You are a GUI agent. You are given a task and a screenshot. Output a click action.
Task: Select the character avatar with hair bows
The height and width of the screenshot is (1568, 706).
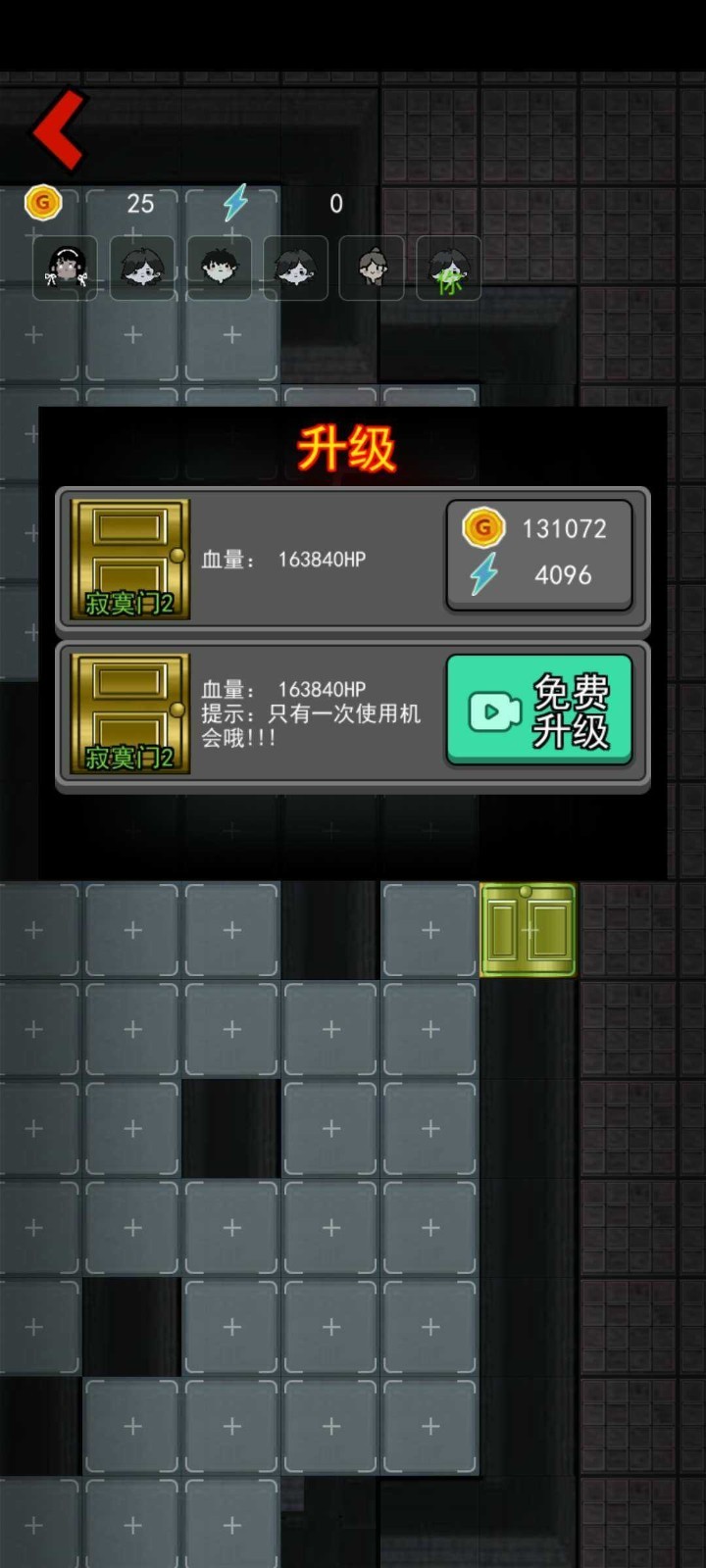[x=66, y=267]
